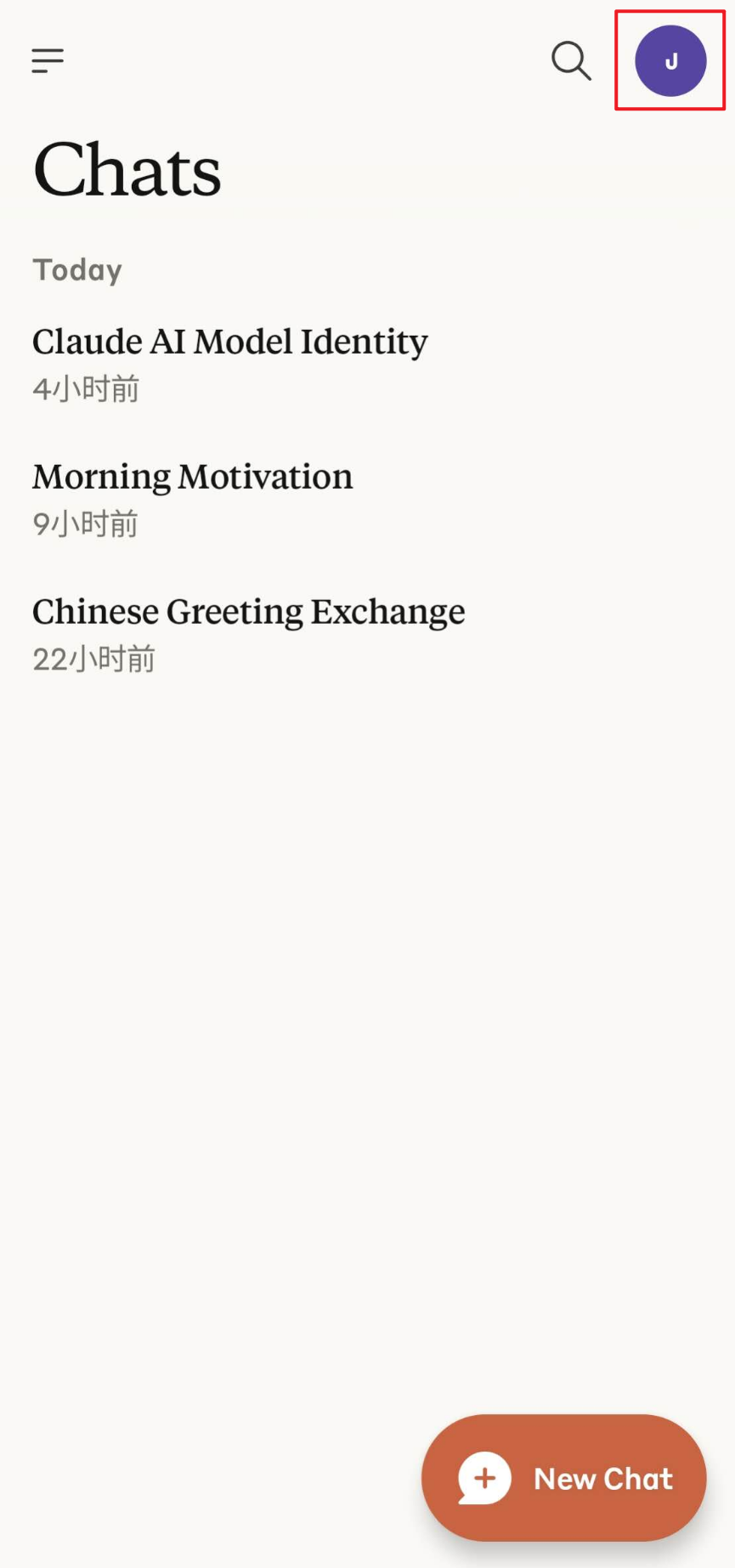735x1568 pixels.
Task: Open the search magnifier icon
Action: [x=571, y=60]
